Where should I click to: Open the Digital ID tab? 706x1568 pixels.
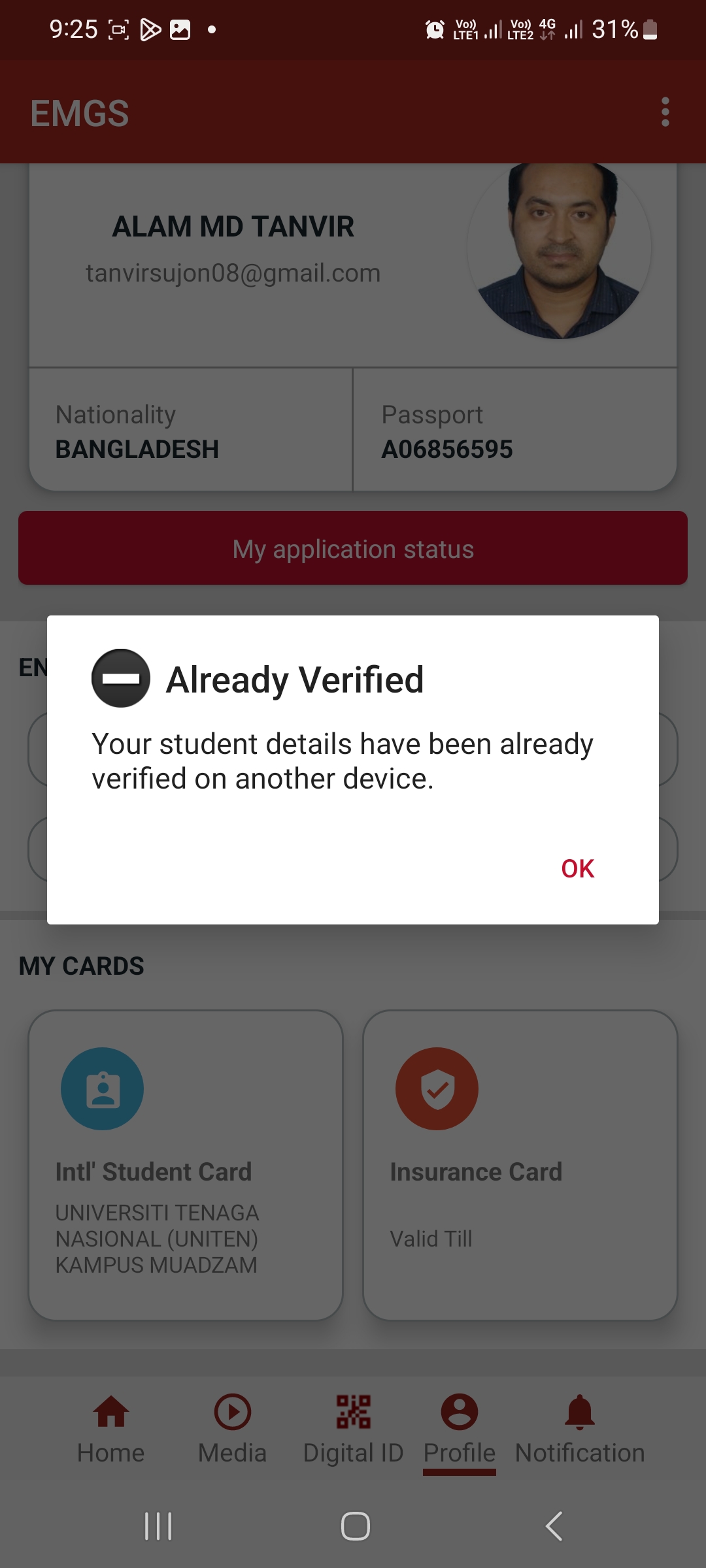coord(353,1429)
